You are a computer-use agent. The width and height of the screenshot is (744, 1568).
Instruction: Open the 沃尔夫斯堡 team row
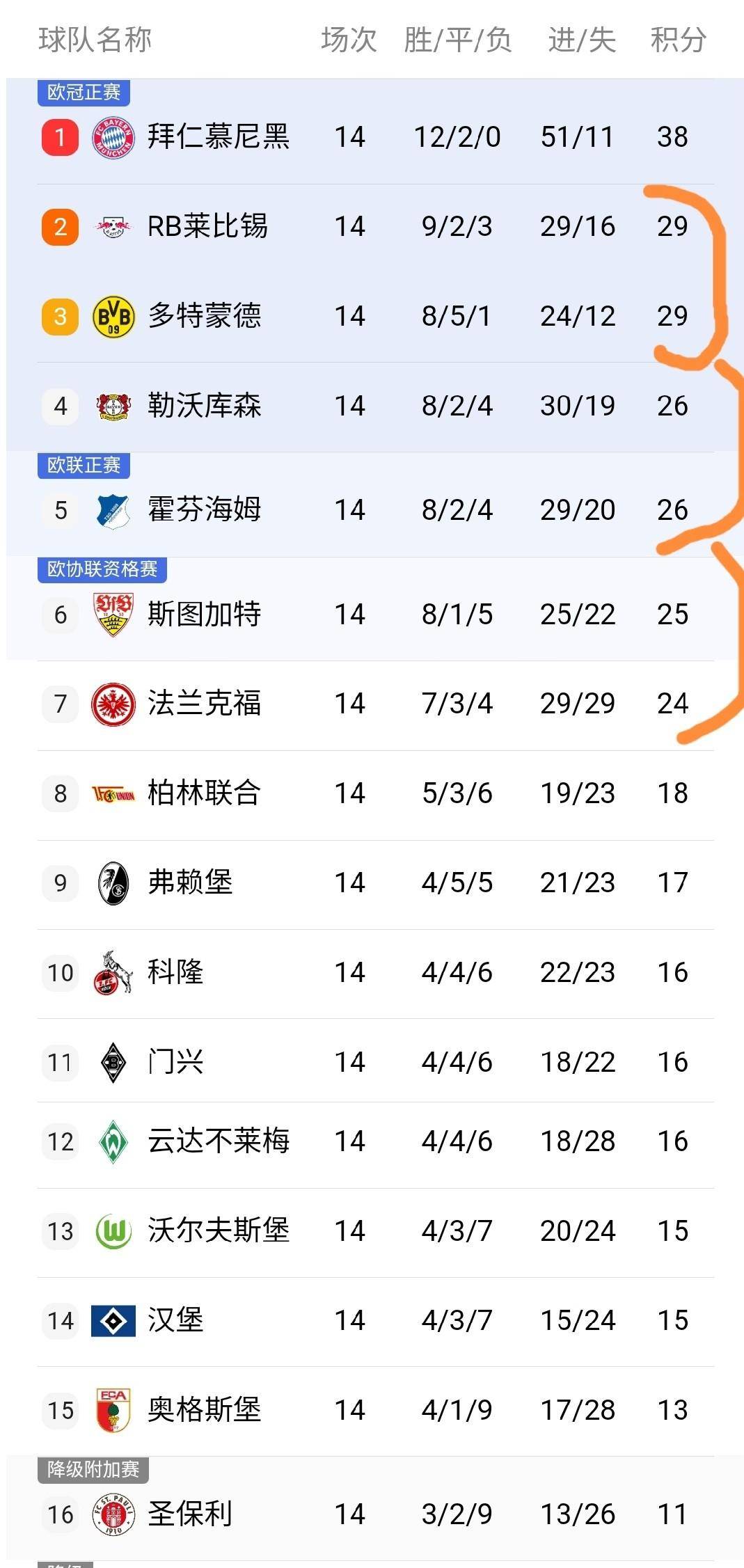point(218,1230)
